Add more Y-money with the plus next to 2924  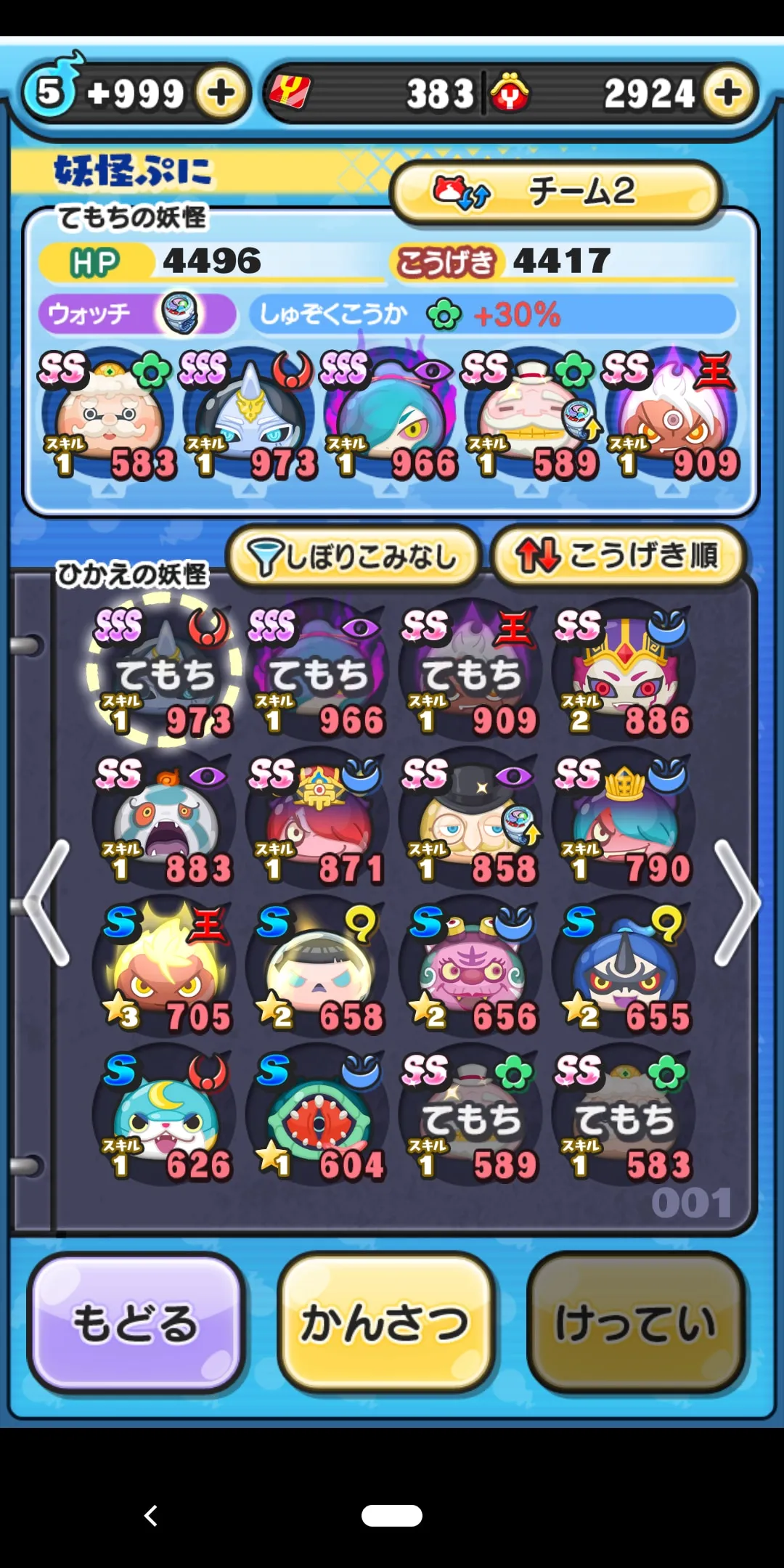[x=727, y=93]
